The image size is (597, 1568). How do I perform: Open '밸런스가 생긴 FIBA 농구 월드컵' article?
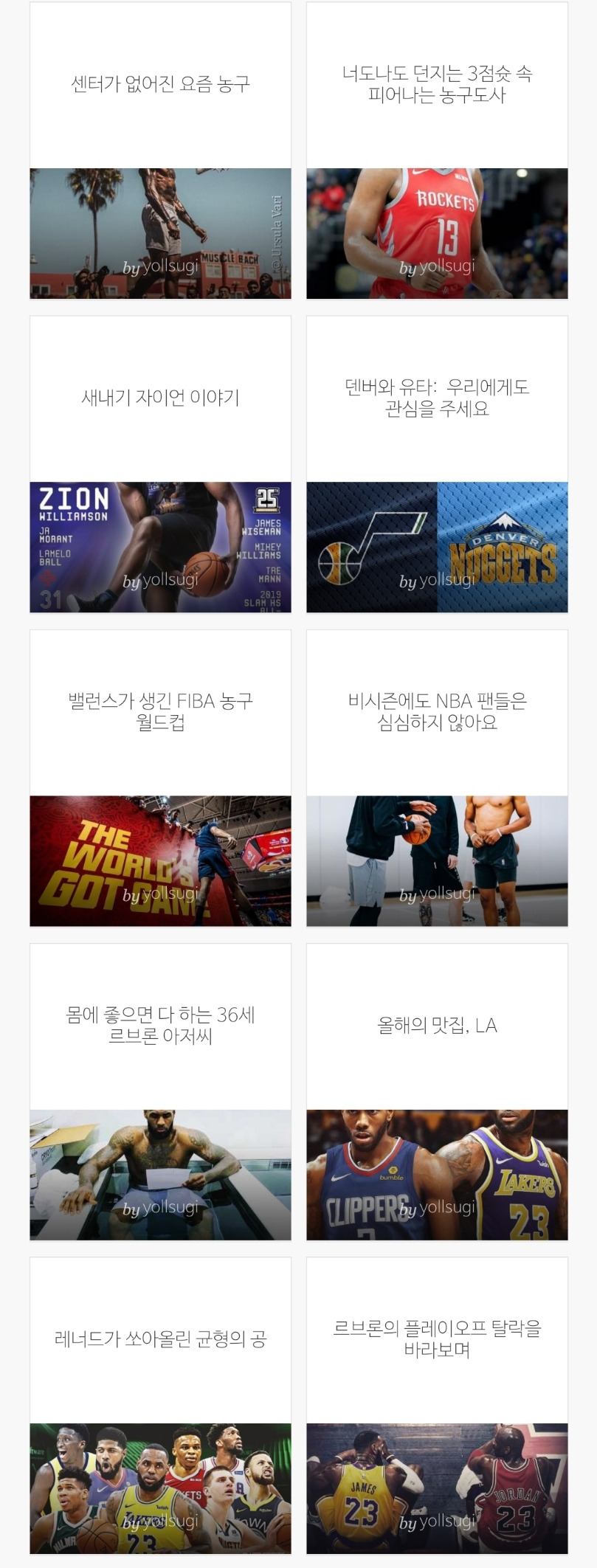(x=160, y=711)
